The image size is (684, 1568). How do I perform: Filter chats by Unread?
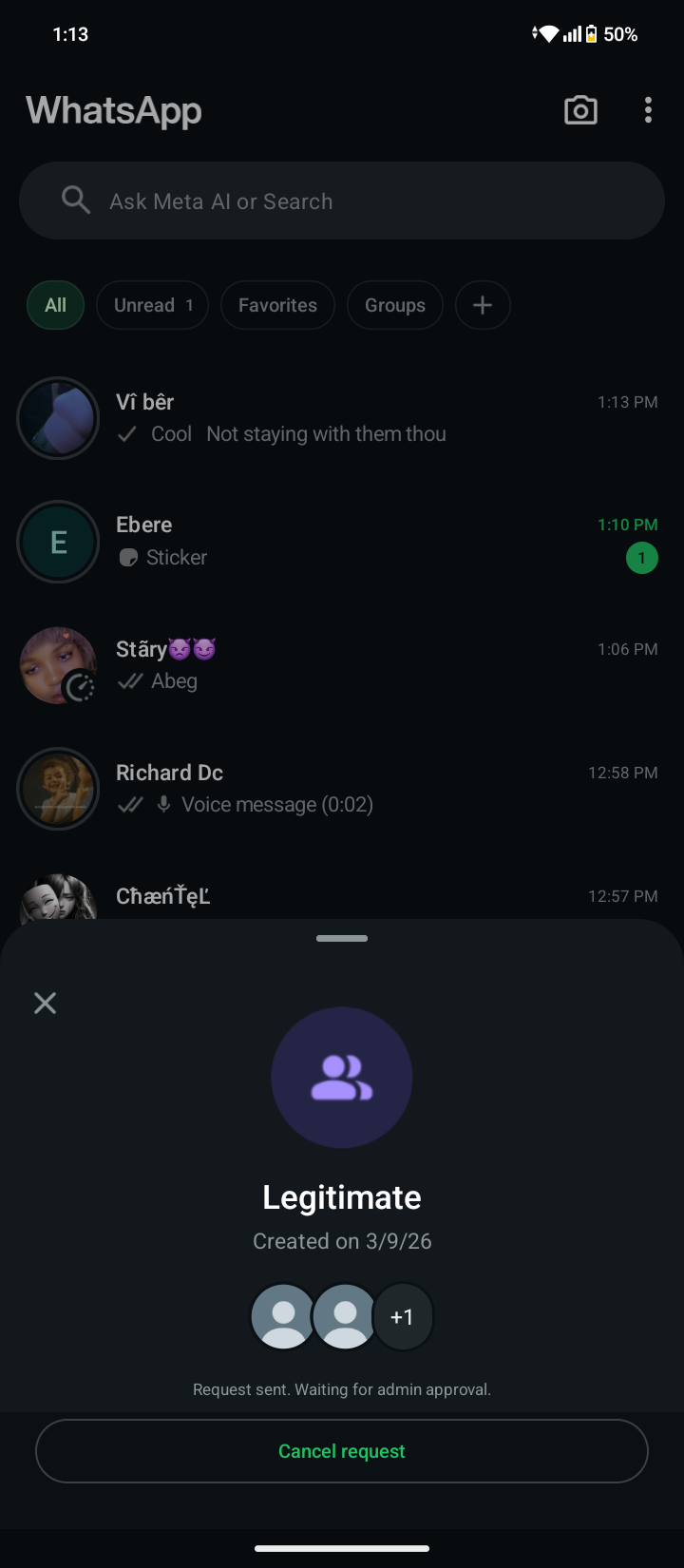pyautogui.click(x=152, y=305)
